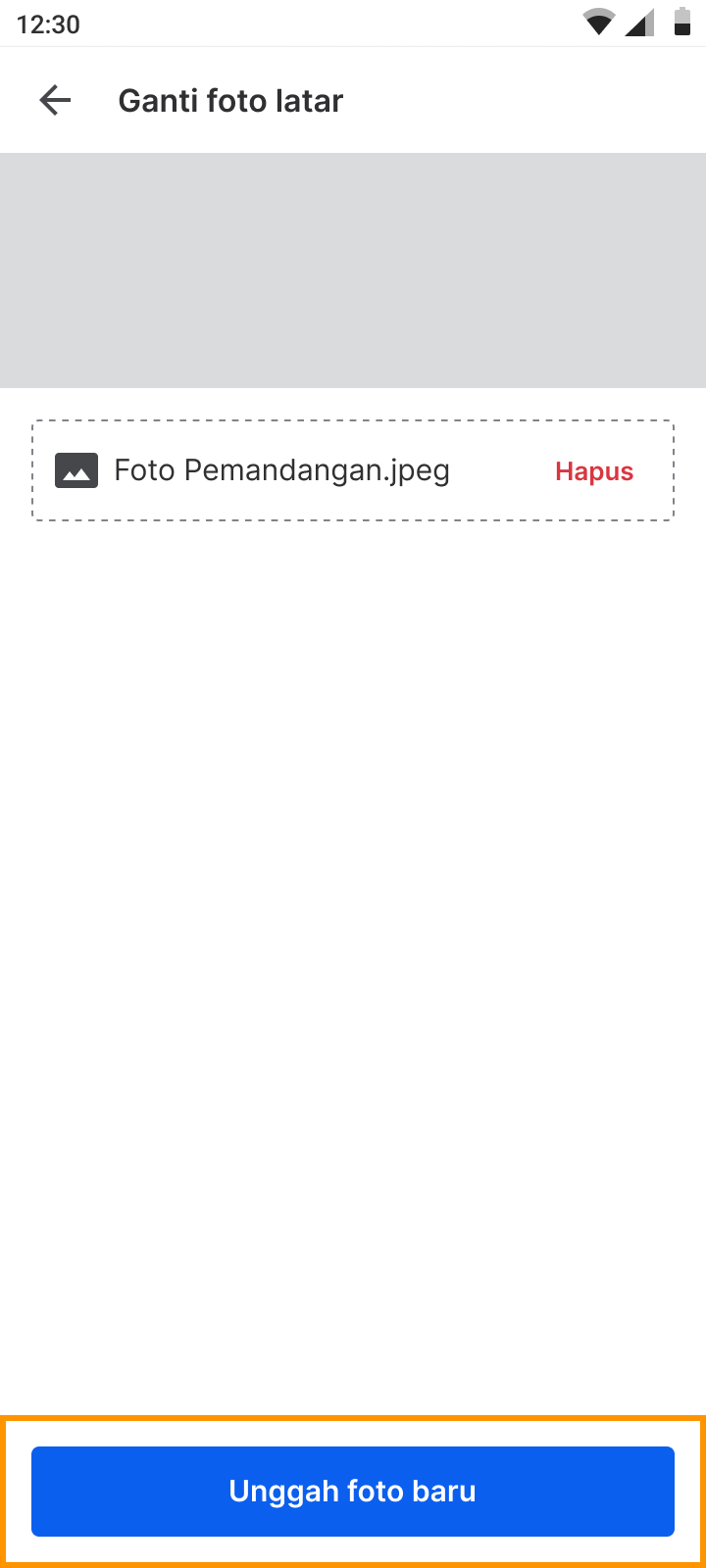Viewport: 706px width, 1568px height.
Task: Select the Ganti foto latar title
Action: (x=230, y=100)
